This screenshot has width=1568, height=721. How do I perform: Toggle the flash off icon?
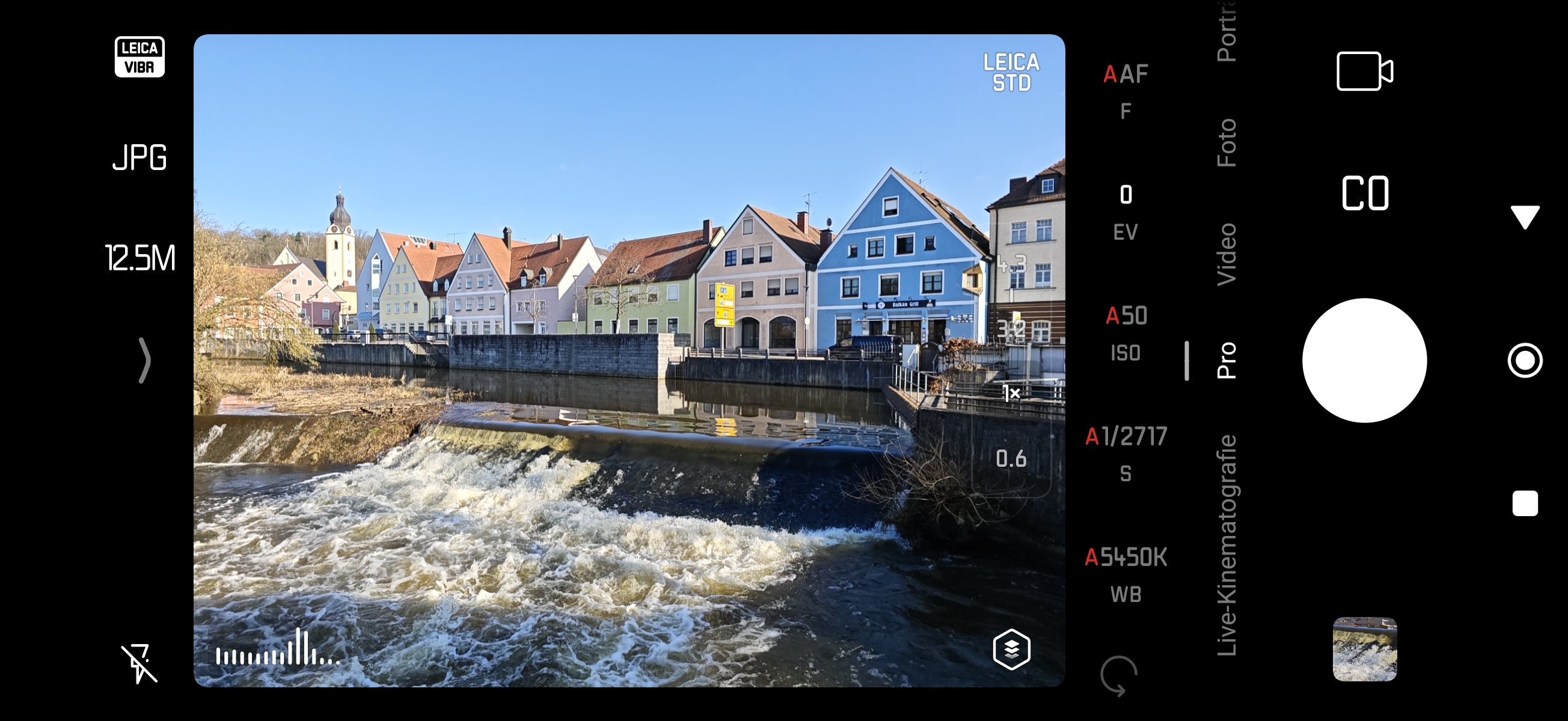[139, 663]
